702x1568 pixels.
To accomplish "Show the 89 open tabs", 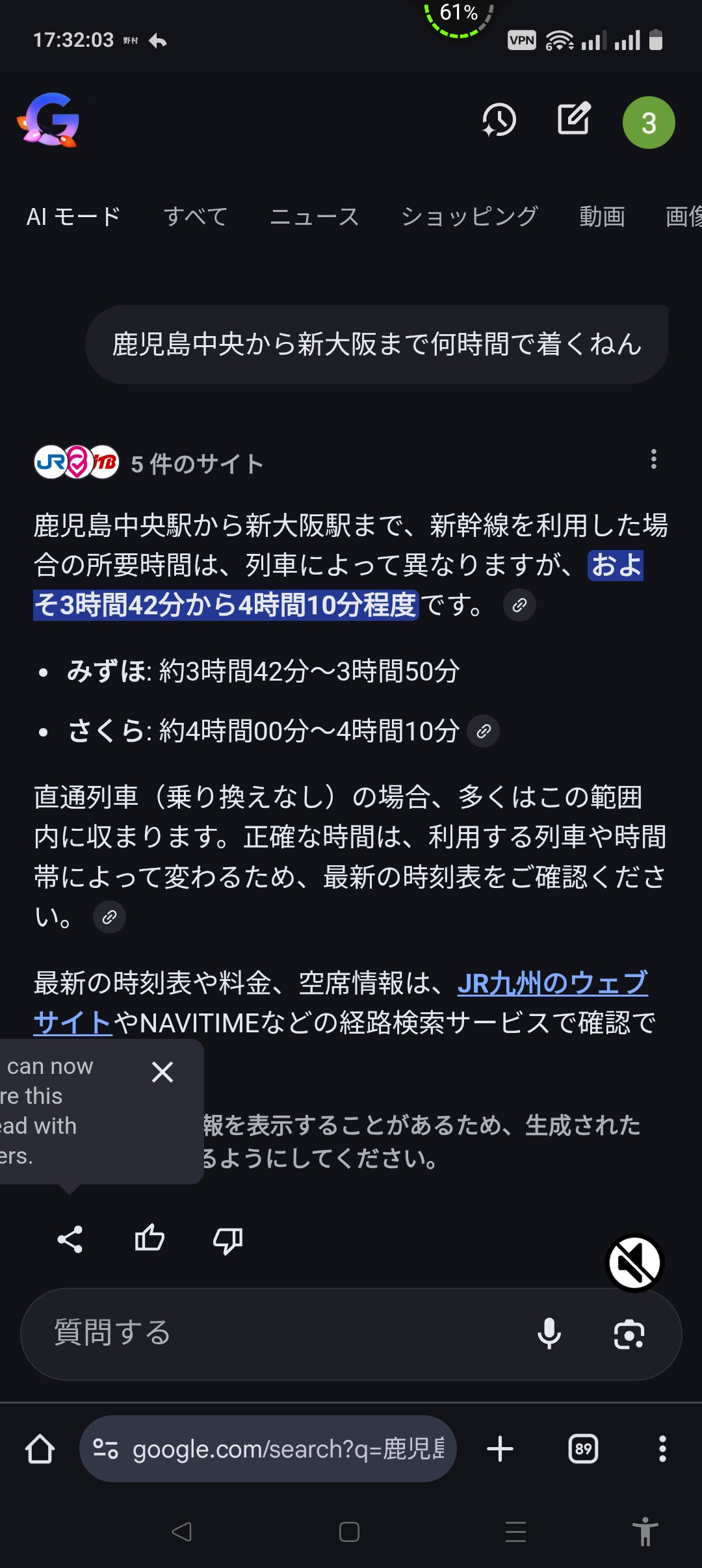I will (x=583, y=1449).
